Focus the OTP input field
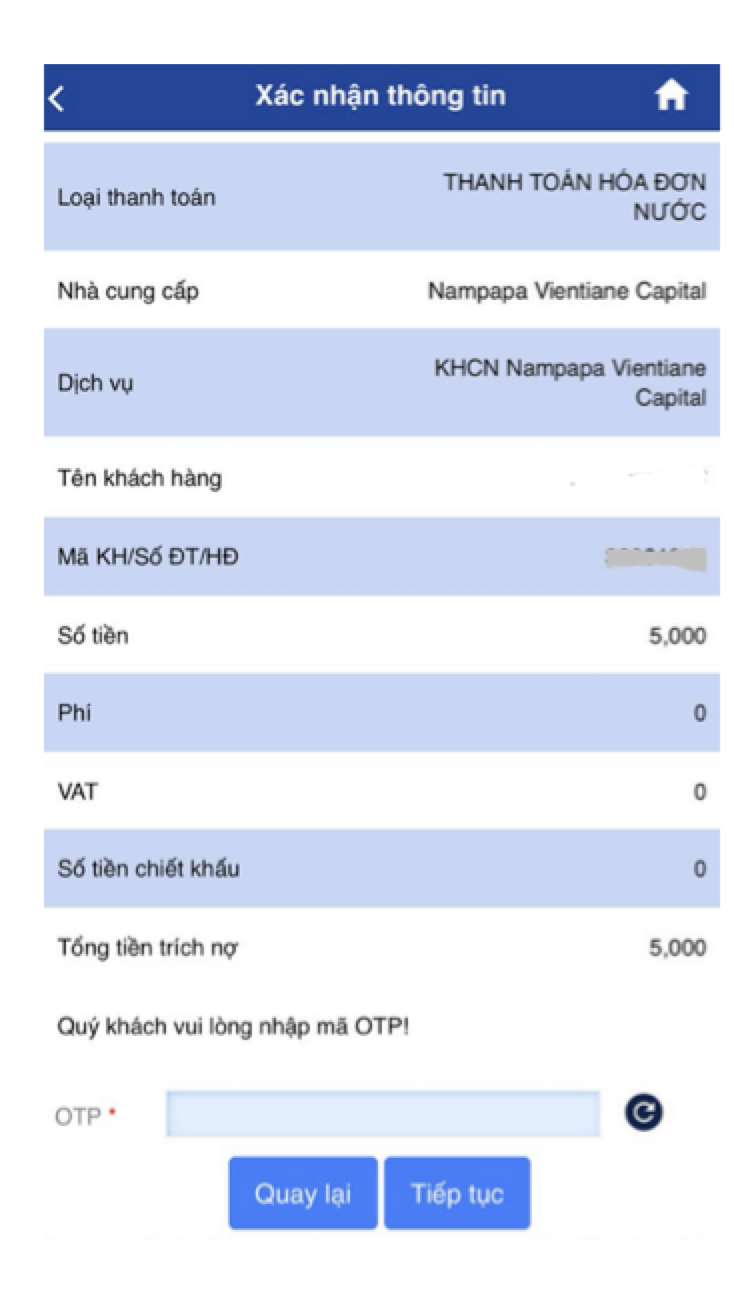734x1290 pixels. pyautogui.click(x=383, y=1113)
